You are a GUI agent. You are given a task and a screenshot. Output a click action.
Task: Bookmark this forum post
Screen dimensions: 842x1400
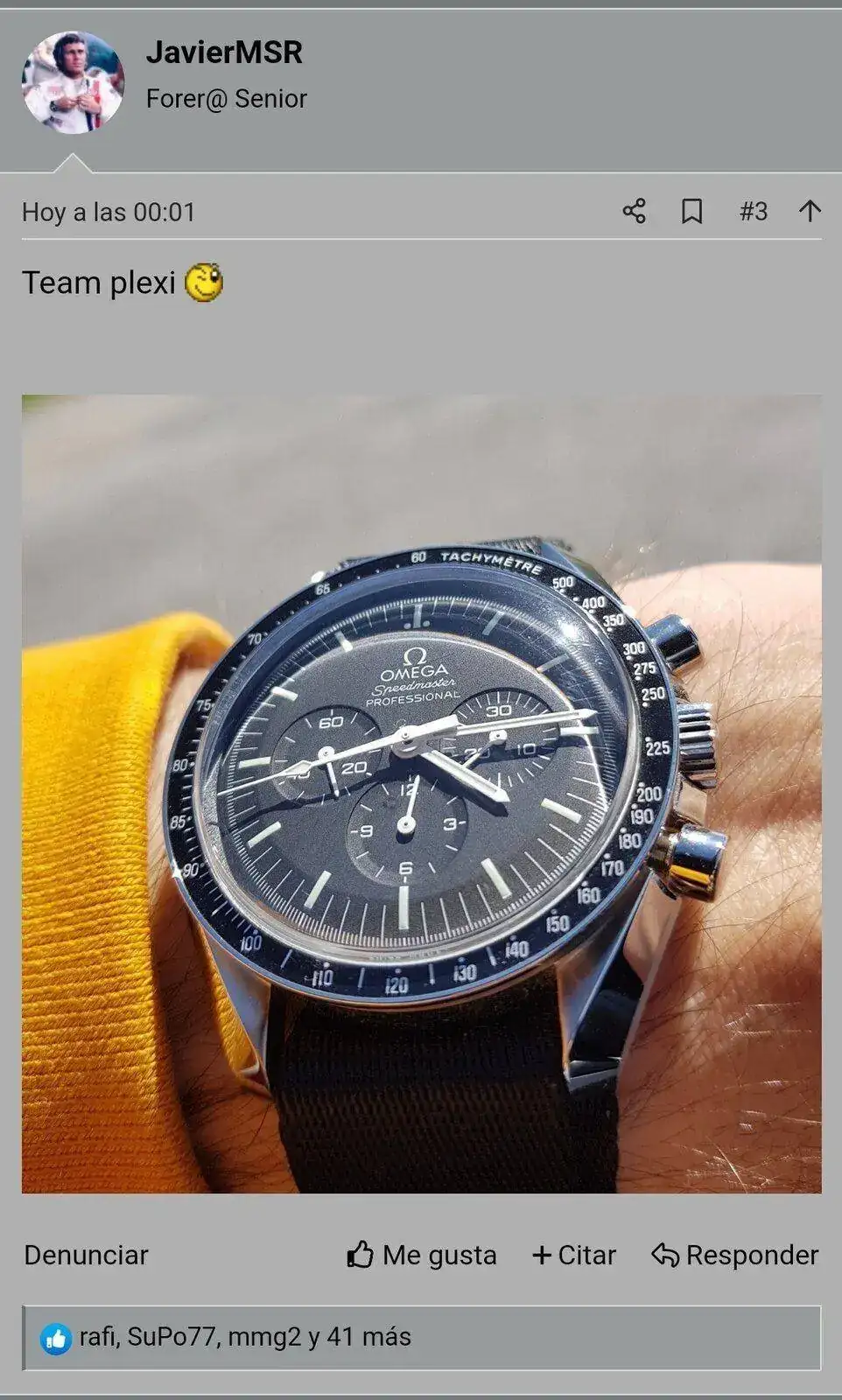click(x=691, y=211)
